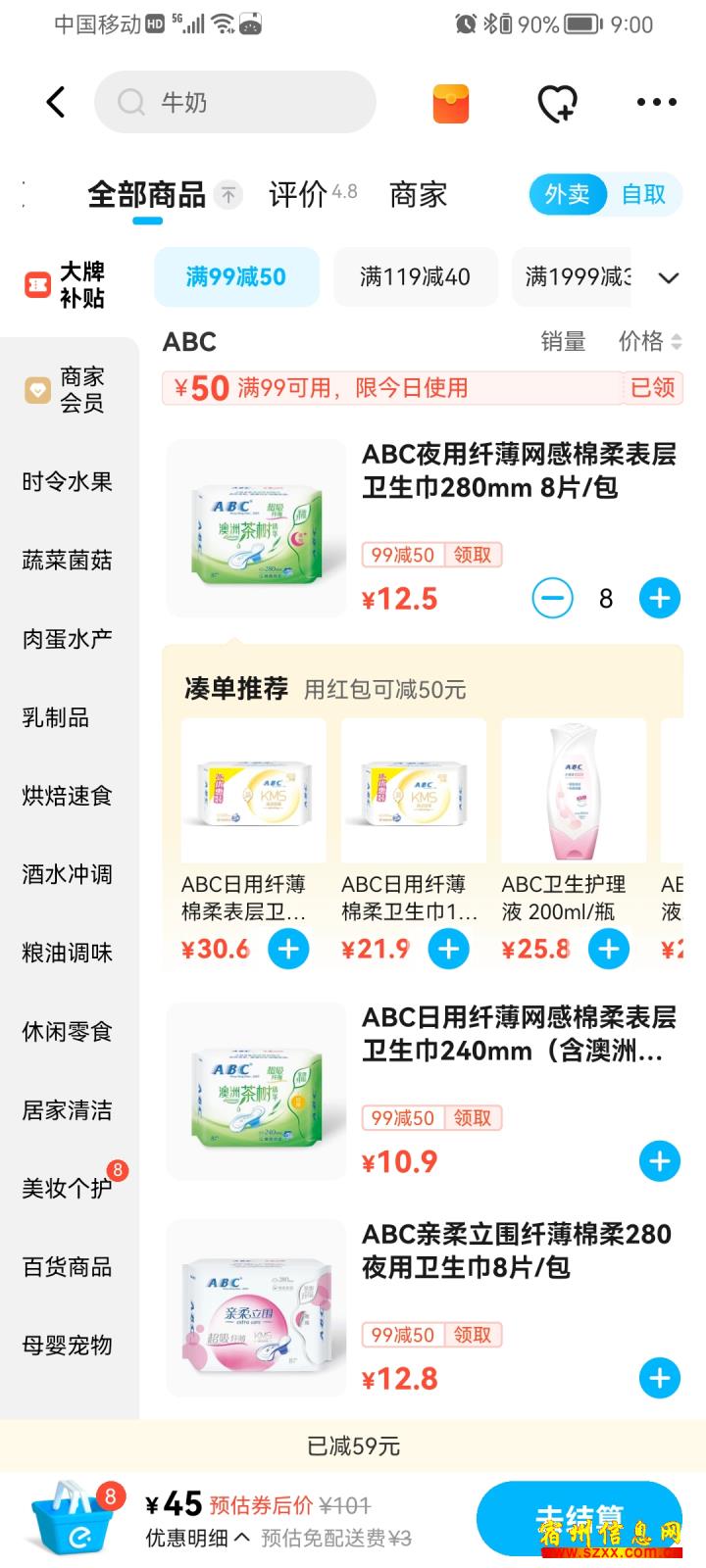Favorite this store with heart icon
The width and height of the screenshot is (706, 1568).
click(558, 103)
